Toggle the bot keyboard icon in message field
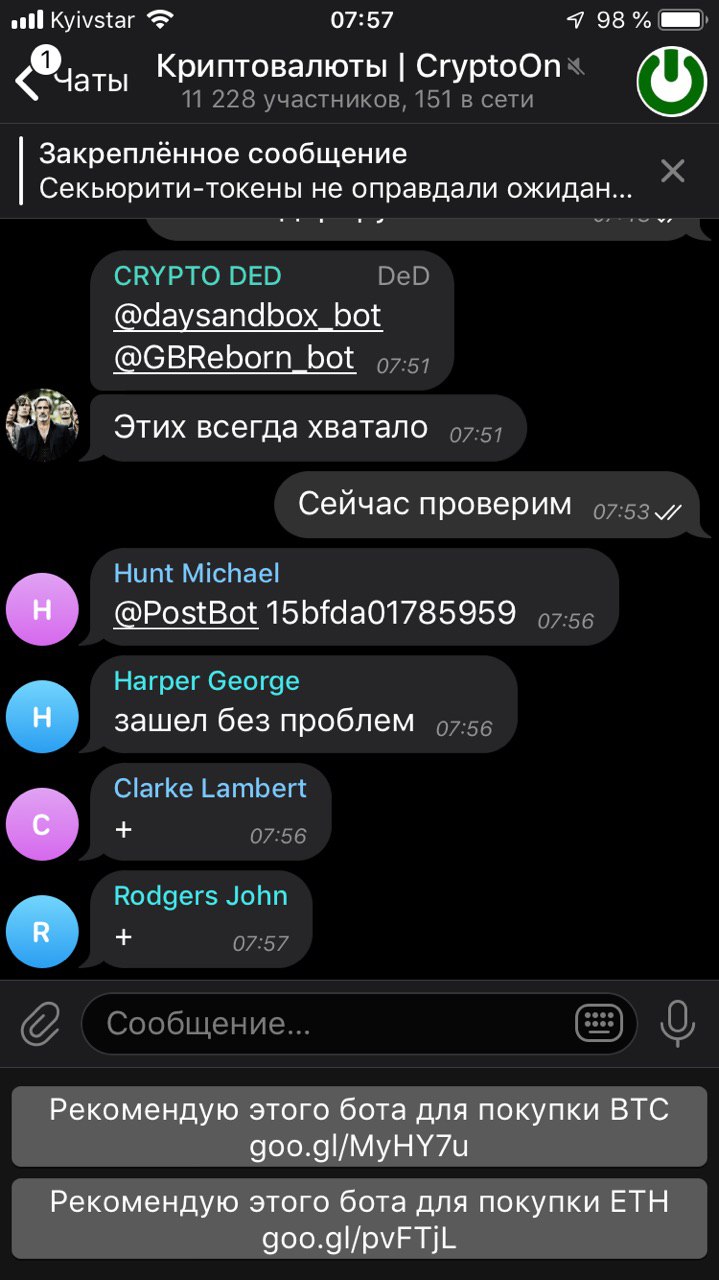 click(x=605, y=1023)
